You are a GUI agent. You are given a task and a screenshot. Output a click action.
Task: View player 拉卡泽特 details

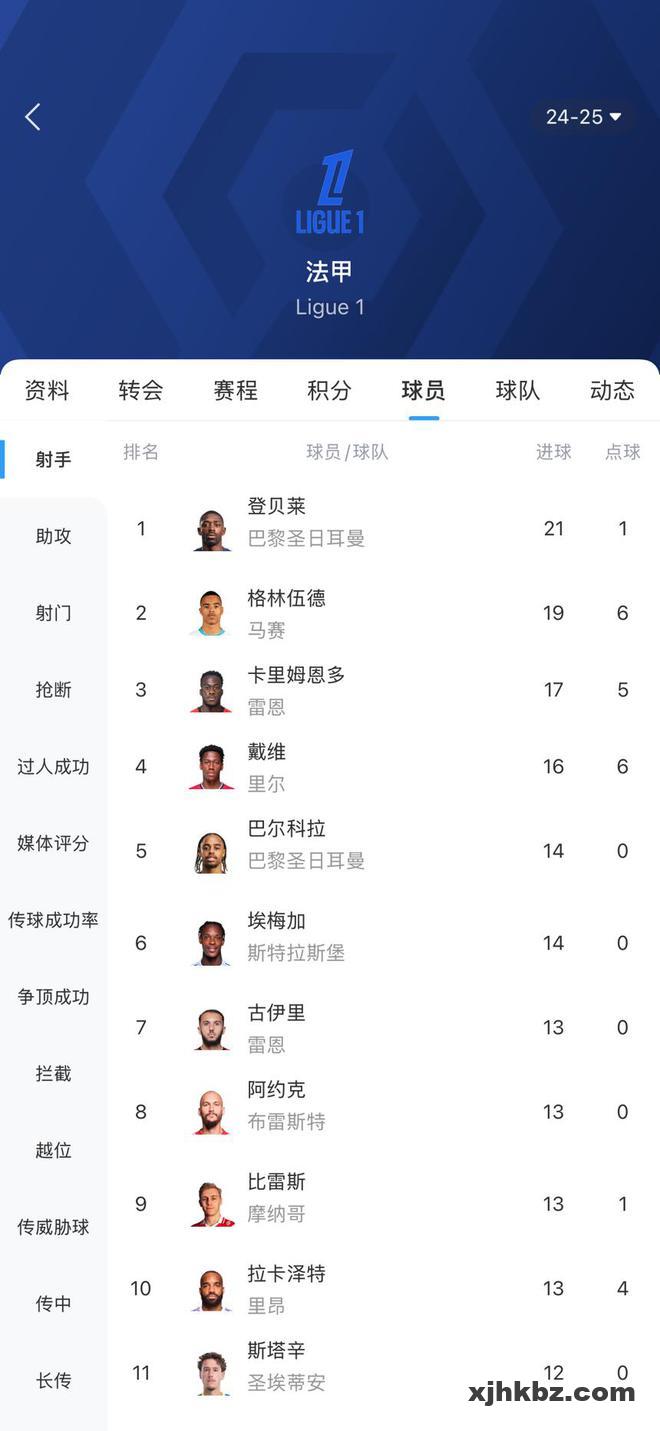pos(384,1288)
